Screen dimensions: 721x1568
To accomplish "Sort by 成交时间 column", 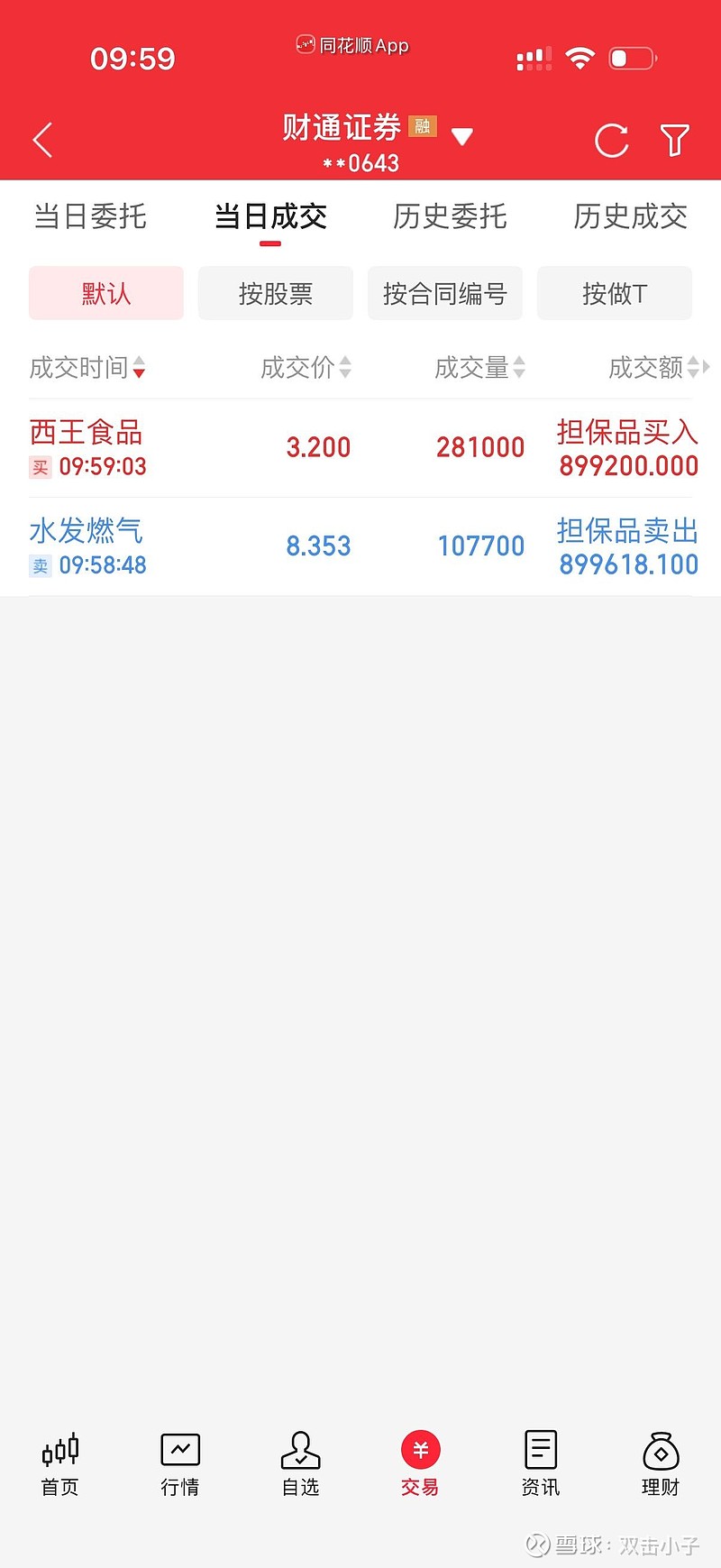I will [x=87, y=367].
